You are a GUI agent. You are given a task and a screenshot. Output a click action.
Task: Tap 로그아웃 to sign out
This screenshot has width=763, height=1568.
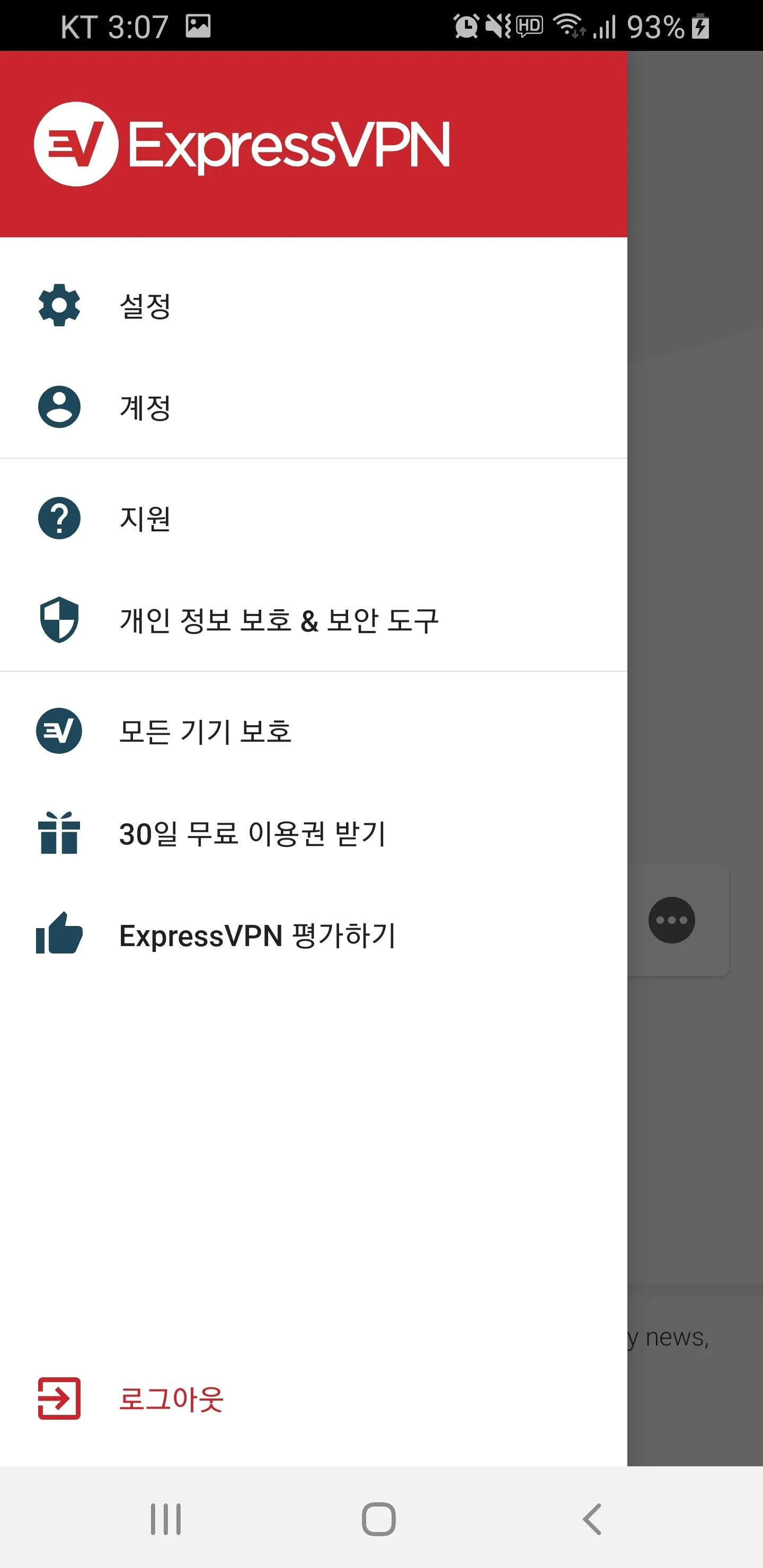click(x=314, y=1398)
